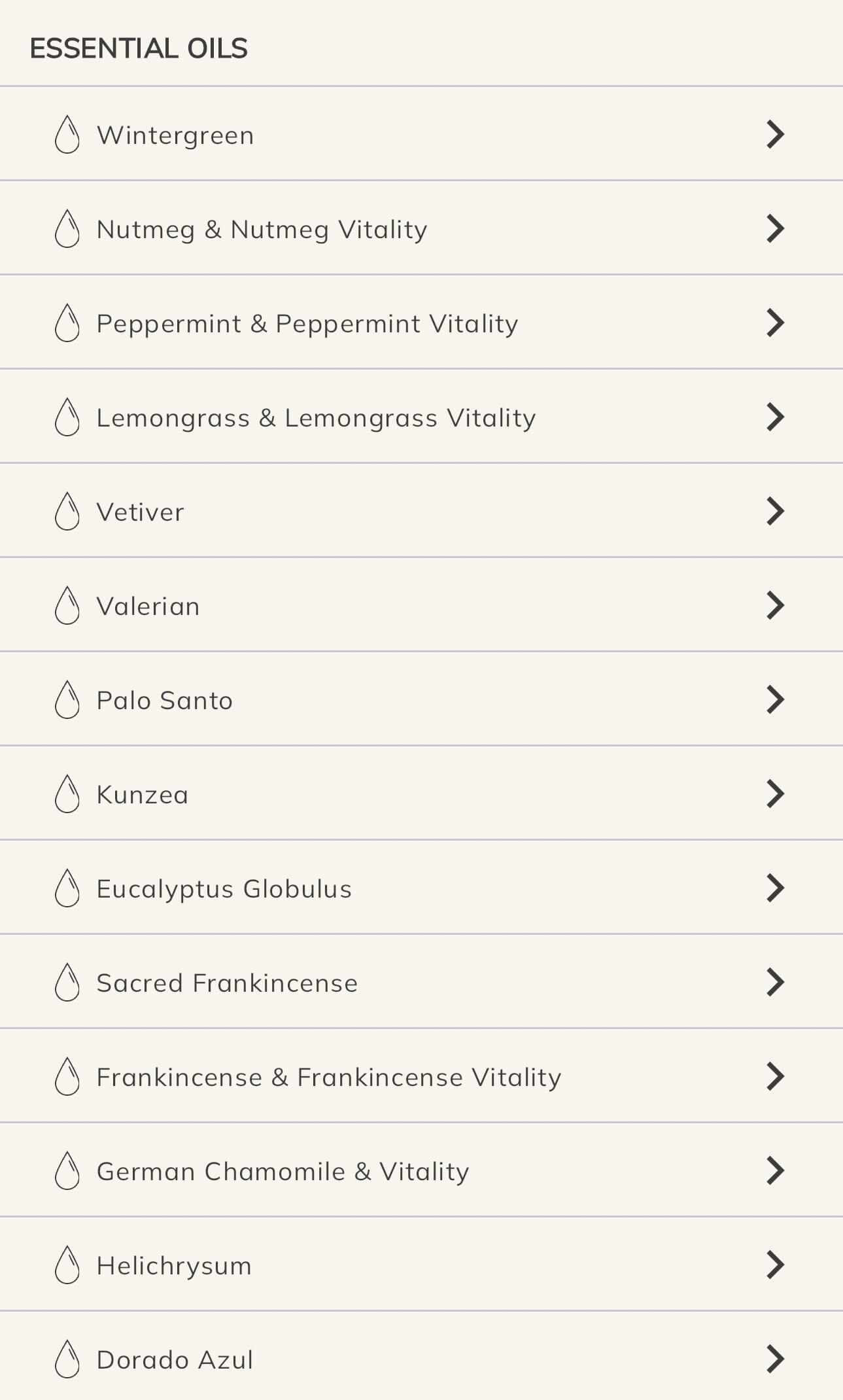This screenshot has width=843, height=1400.
Task: Open Palo Santo essential oil
Action: click(x=421, y=699)
